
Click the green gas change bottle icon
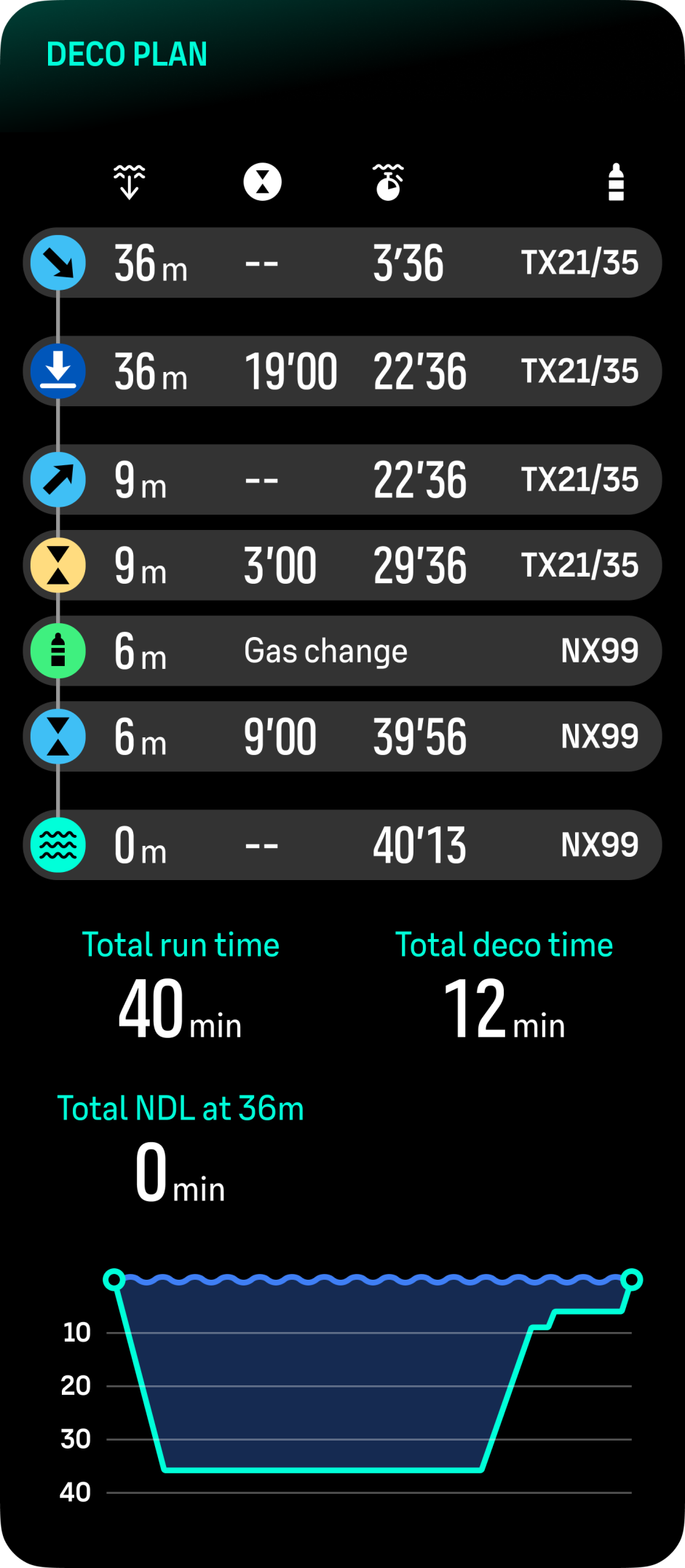[x=58, y=650]
